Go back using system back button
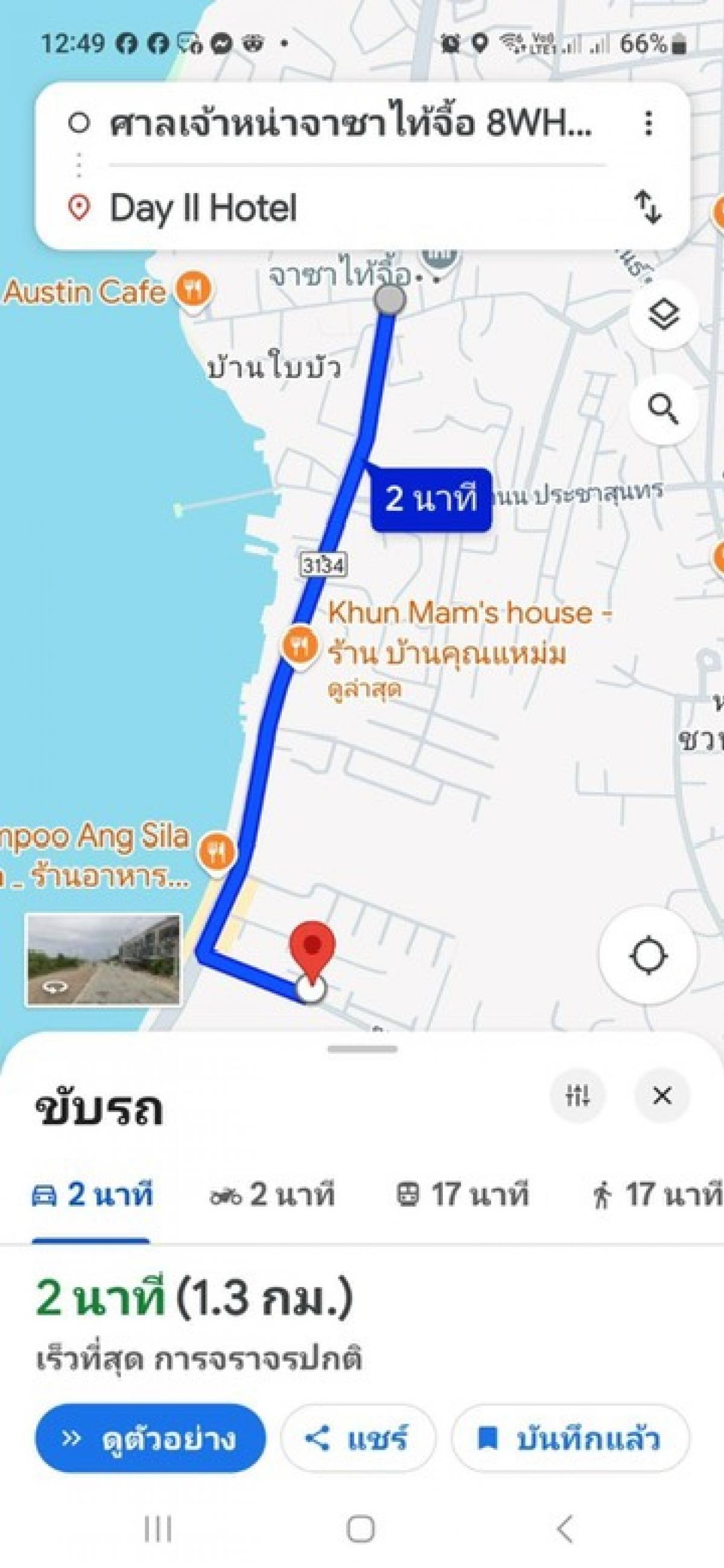The width and height of the screenshot is (724, 1568). (565, 1529)
